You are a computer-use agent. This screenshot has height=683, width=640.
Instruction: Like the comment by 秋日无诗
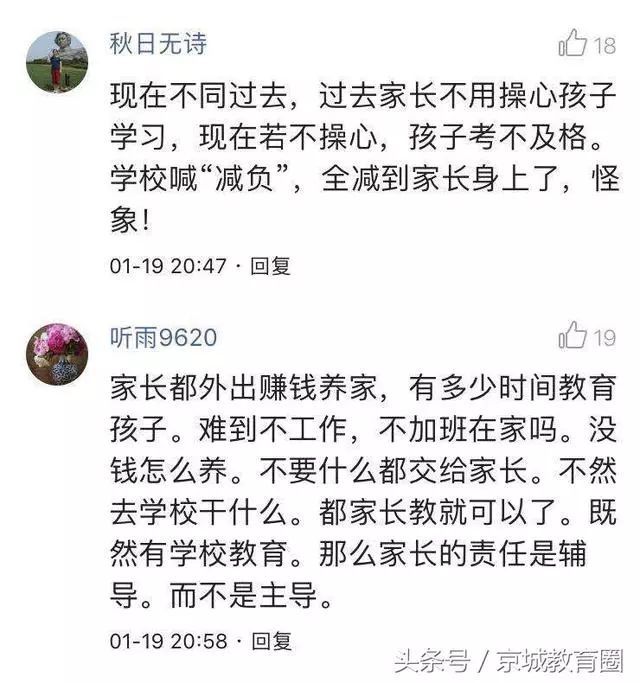click(573, 44)
